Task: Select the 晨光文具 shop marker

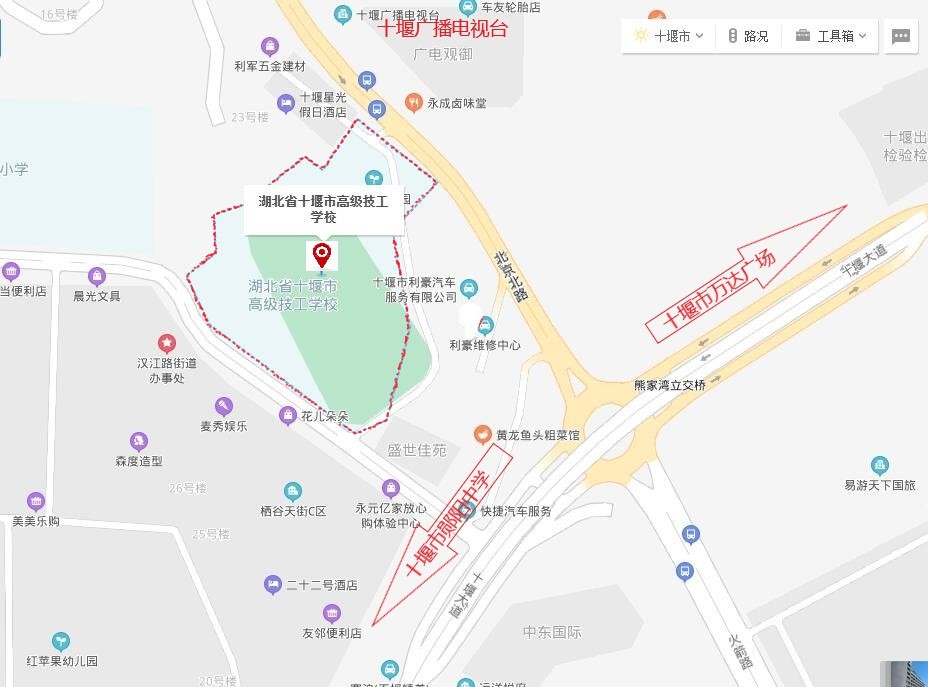Action: click(x=97, y=276)
